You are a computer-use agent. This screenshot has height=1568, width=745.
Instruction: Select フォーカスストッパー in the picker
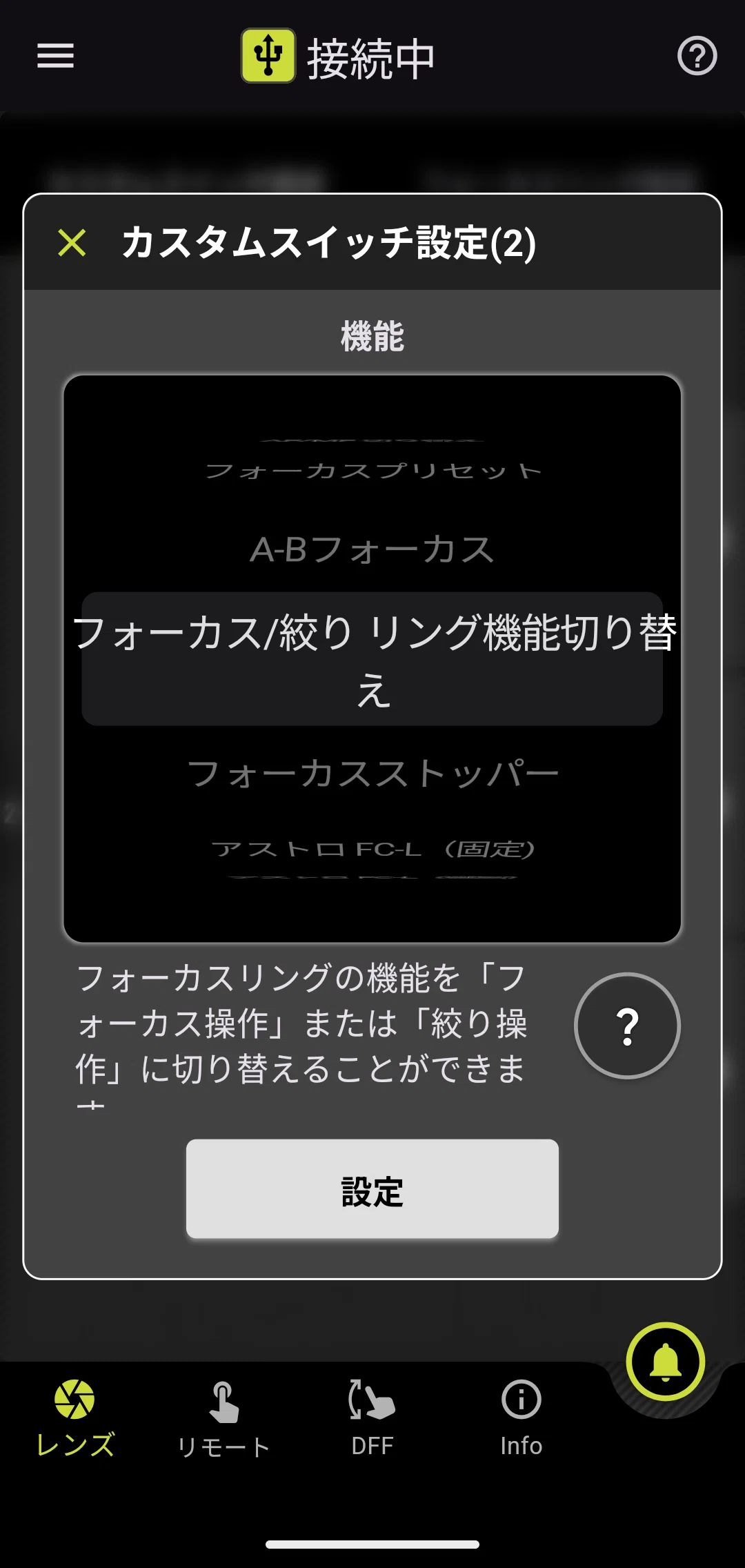[x=372, y=773]
